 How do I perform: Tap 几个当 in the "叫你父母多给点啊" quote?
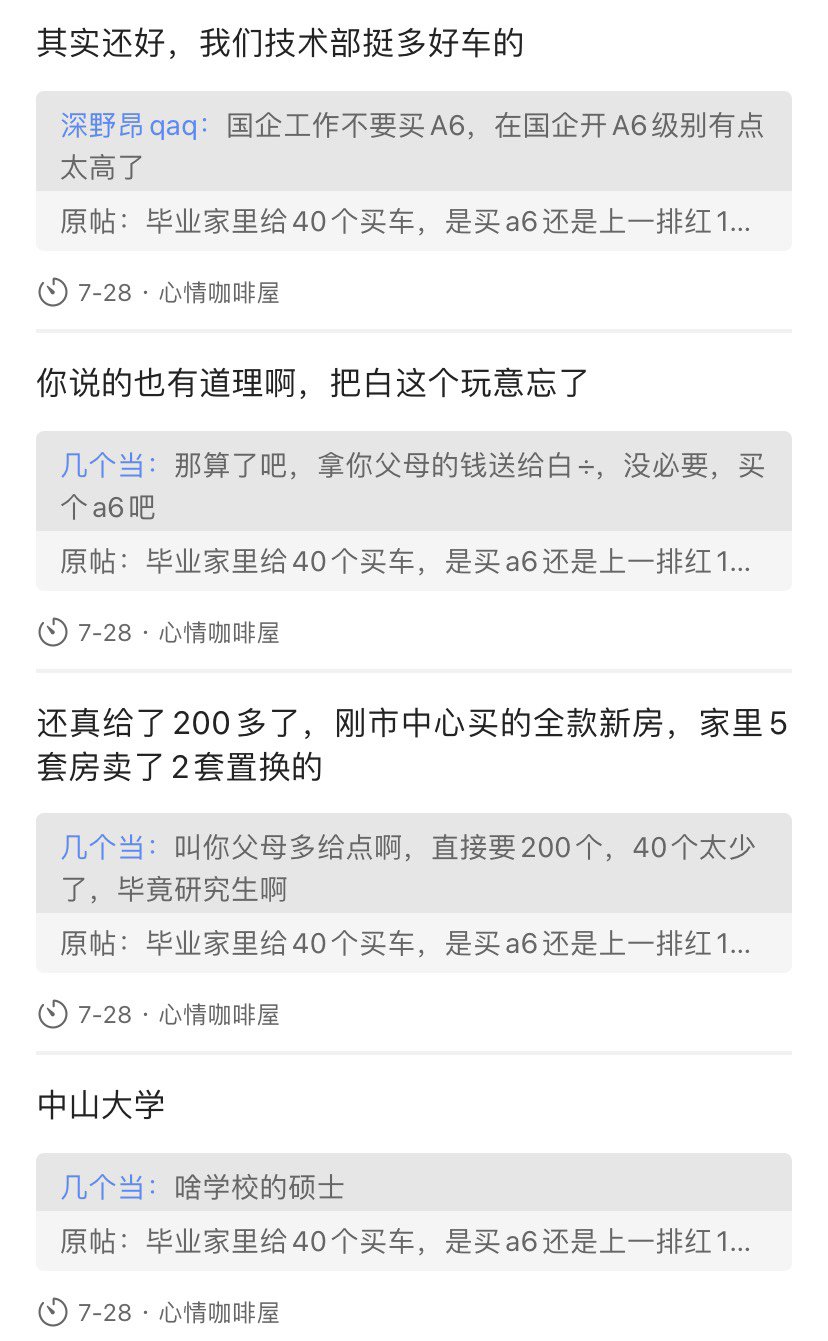109,848
